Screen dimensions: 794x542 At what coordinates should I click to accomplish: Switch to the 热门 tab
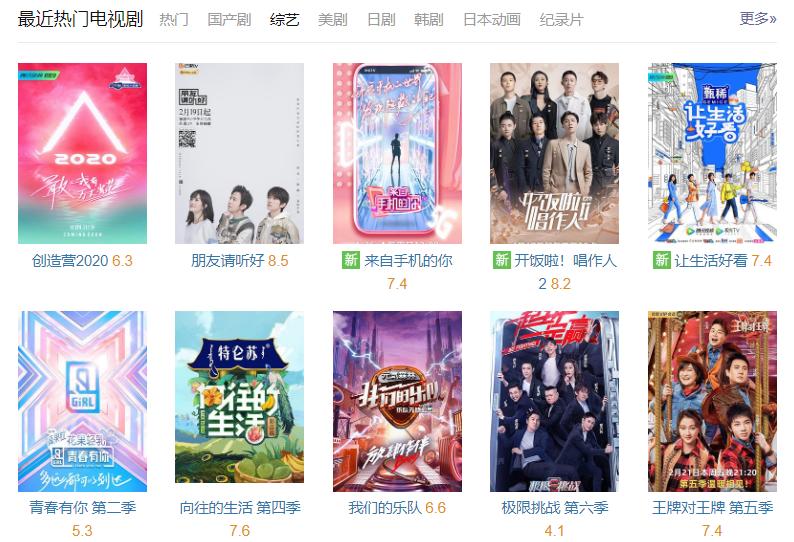pos(174,20)
